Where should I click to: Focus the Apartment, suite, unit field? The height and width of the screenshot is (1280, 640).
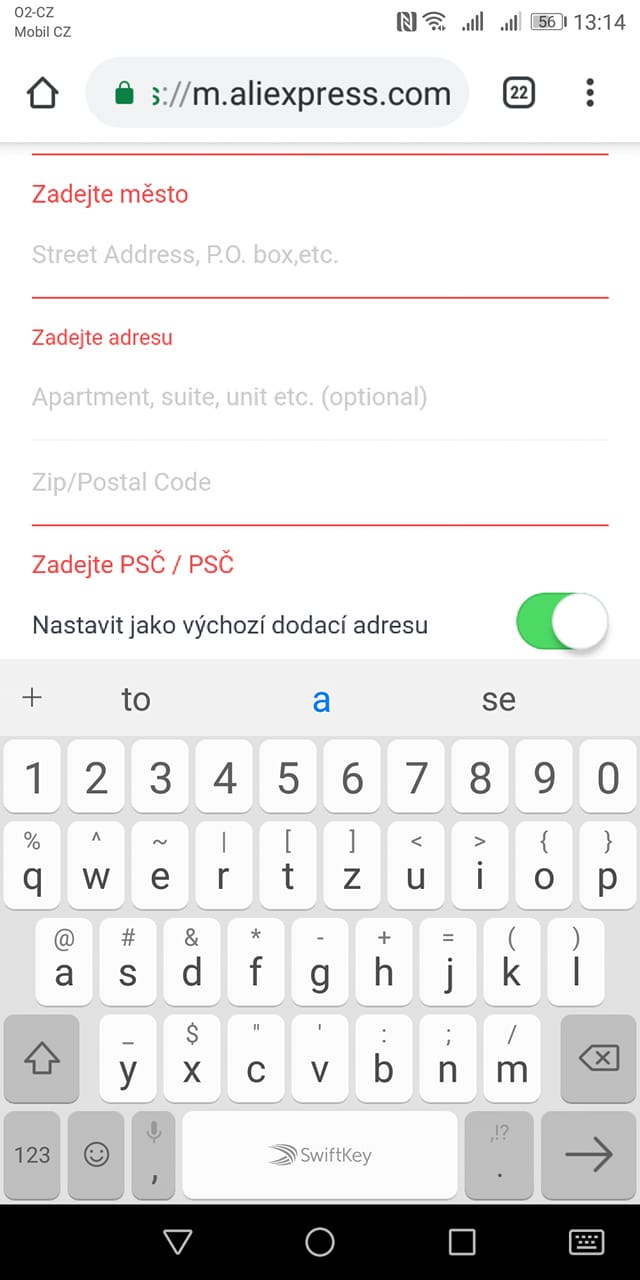click(x=320, y=398)
